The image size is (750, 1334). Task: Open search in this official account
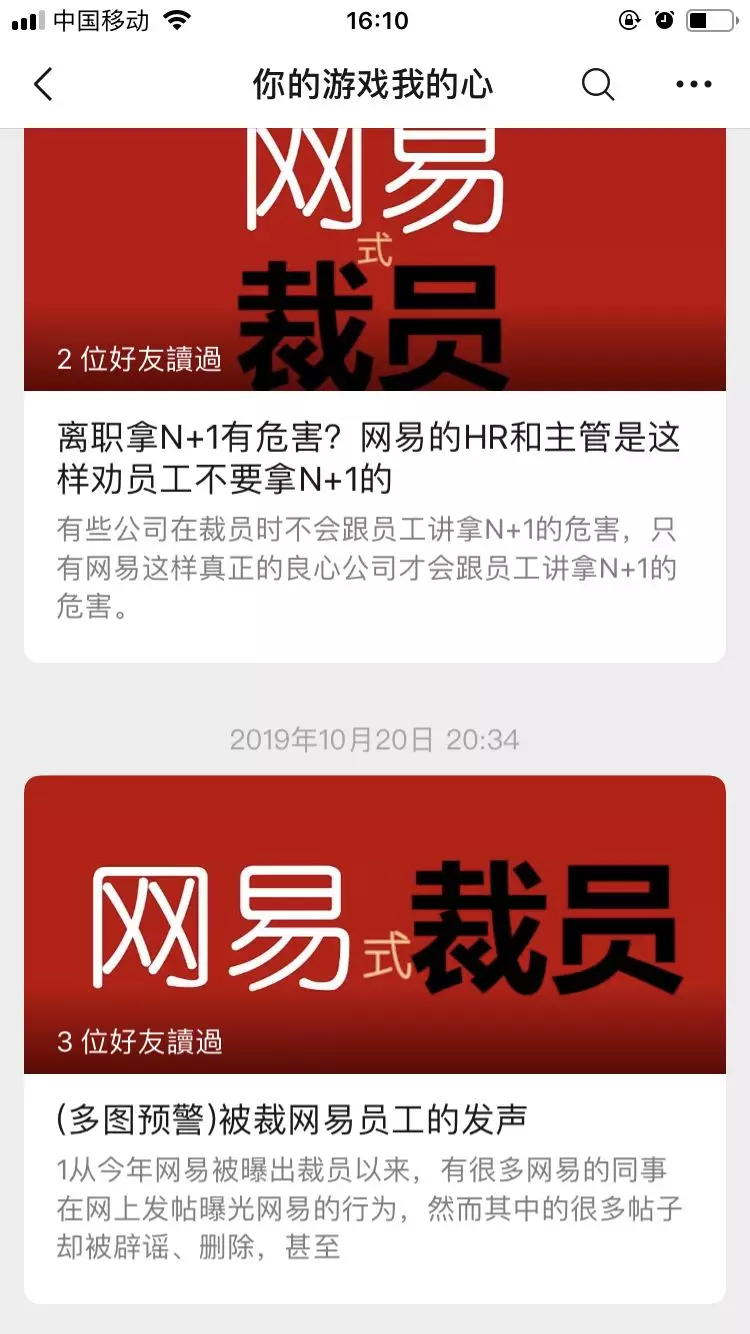point(597,85)
